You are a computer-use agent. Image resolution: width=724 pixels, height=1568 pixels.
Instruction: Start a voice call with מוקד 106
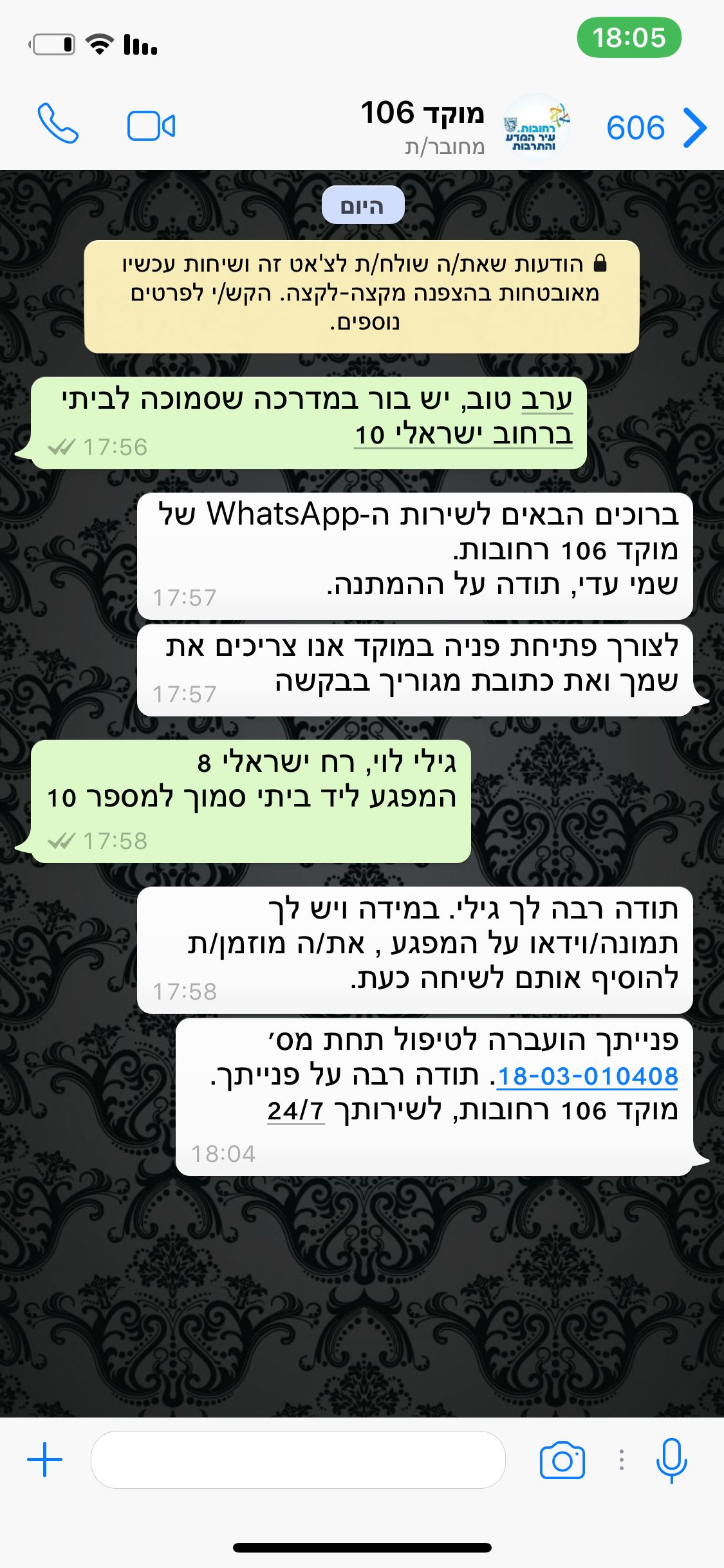58,124
